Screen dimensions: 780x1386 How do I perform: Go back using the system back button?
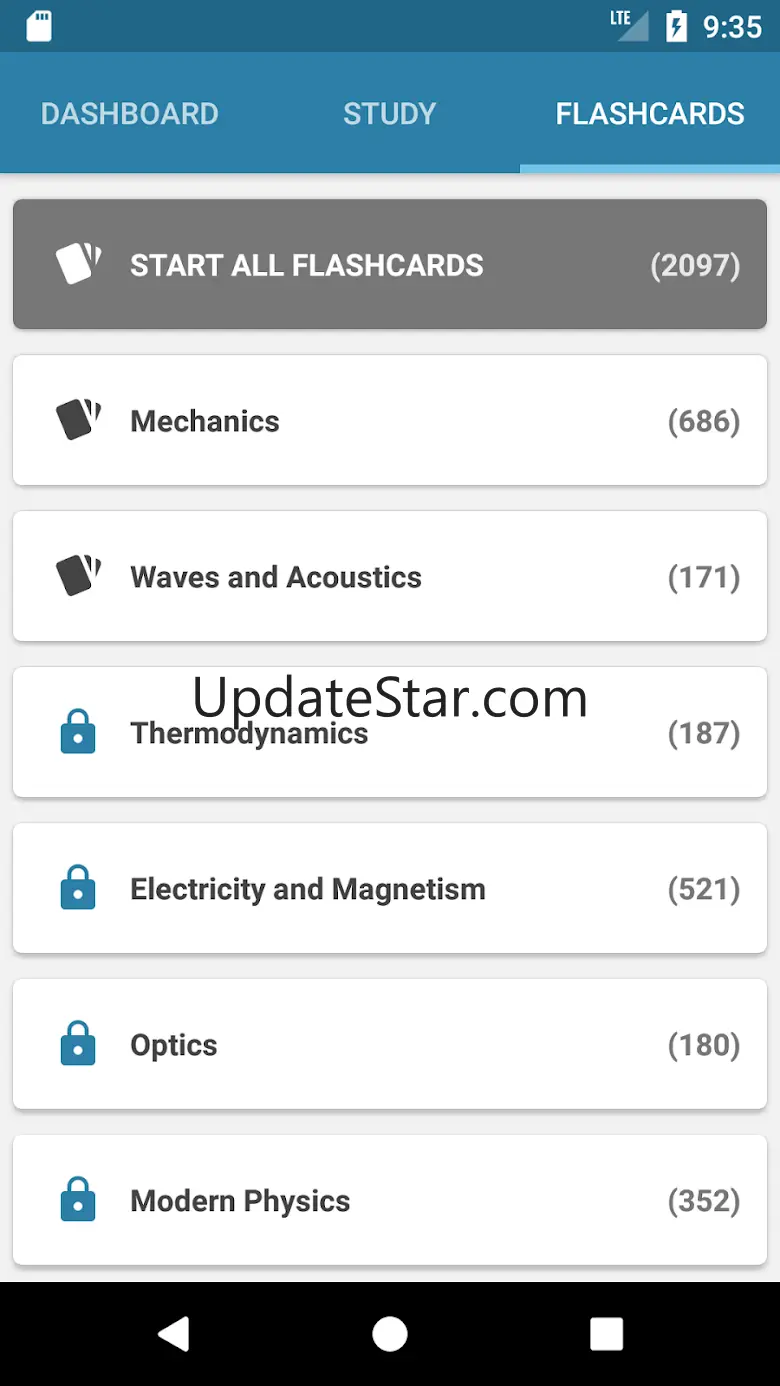(x=174, y=1334)
